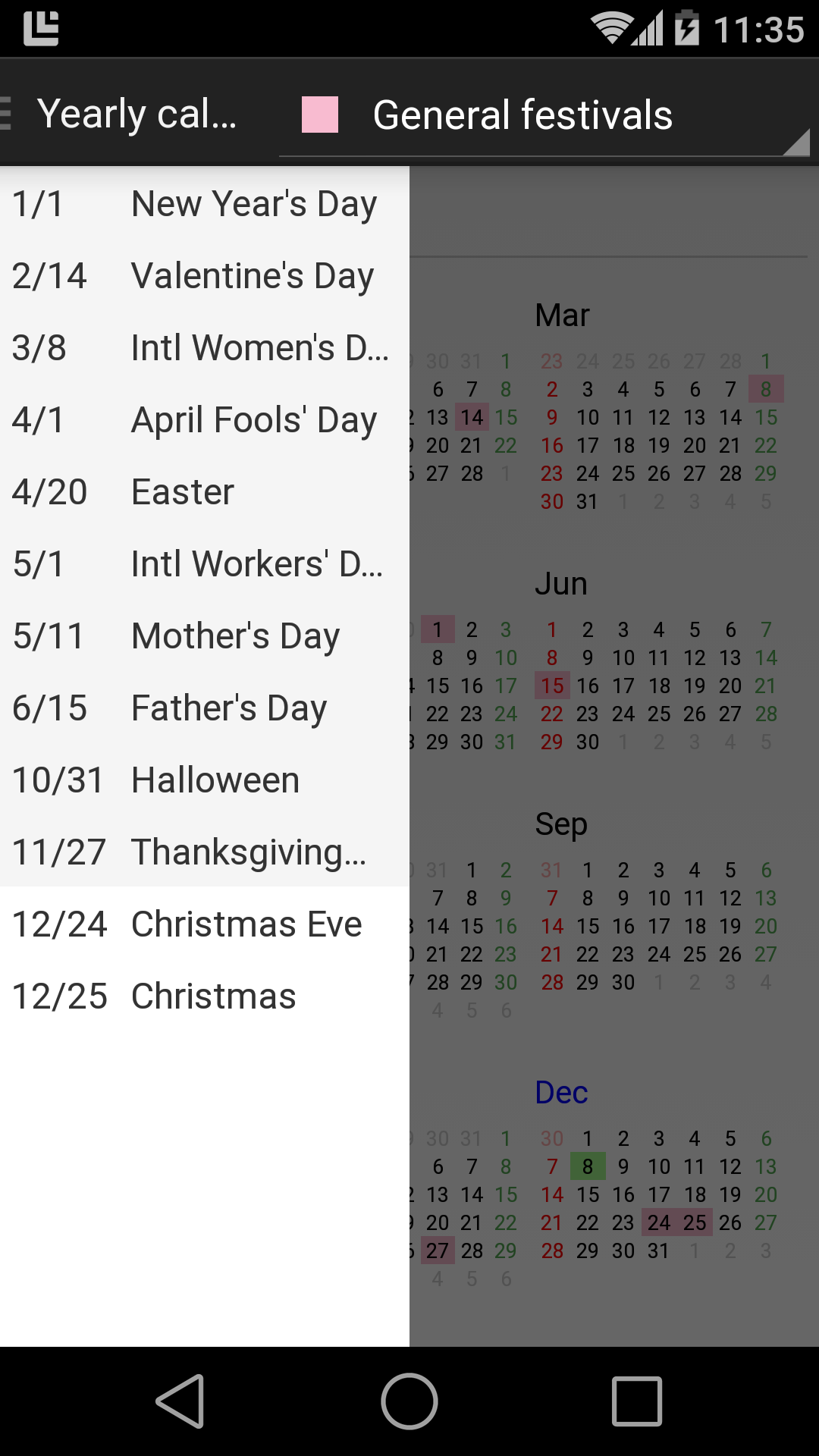
Task: Open the General festivals dropdown
Action: point(522,114)
